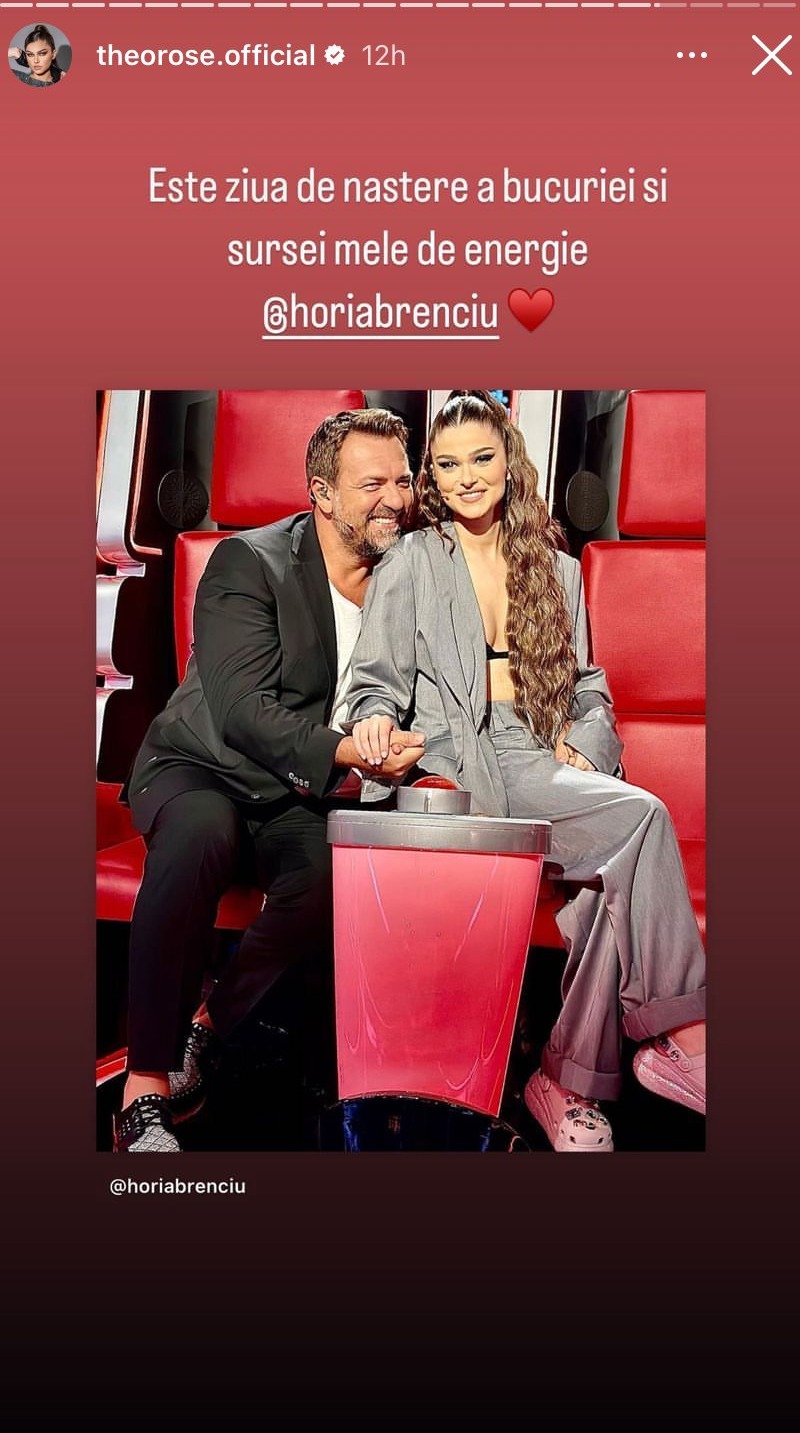Viewport: 800px width, 1433px height.
Task: Open the reshared post photo
Action: point(401,770)
